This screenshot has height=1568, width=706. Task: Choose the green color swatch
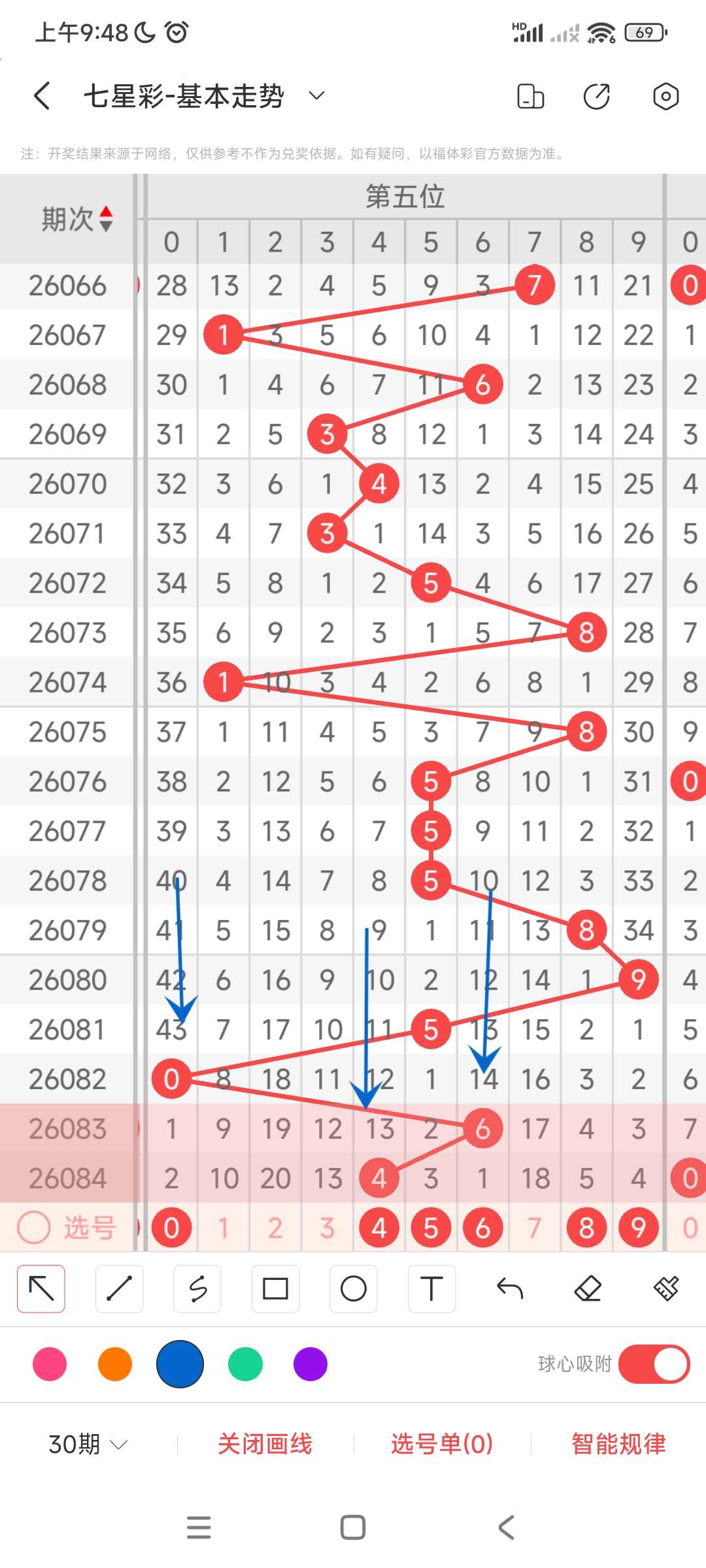click(245, 1364)
